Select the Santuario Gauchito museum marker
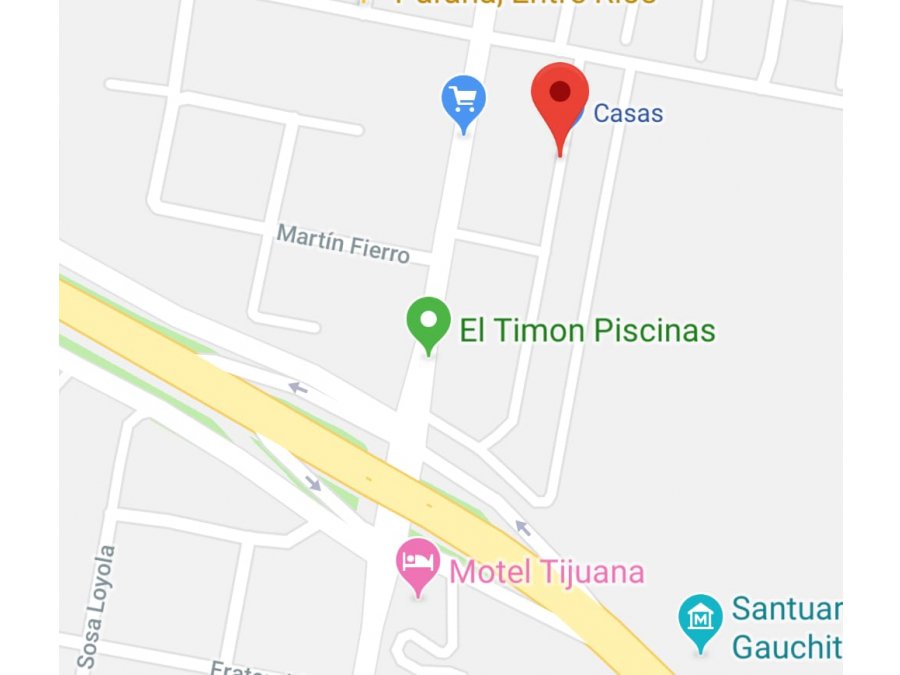Viewport: 900px width, 675px height. pyautogui.click(x=701, y=619)
